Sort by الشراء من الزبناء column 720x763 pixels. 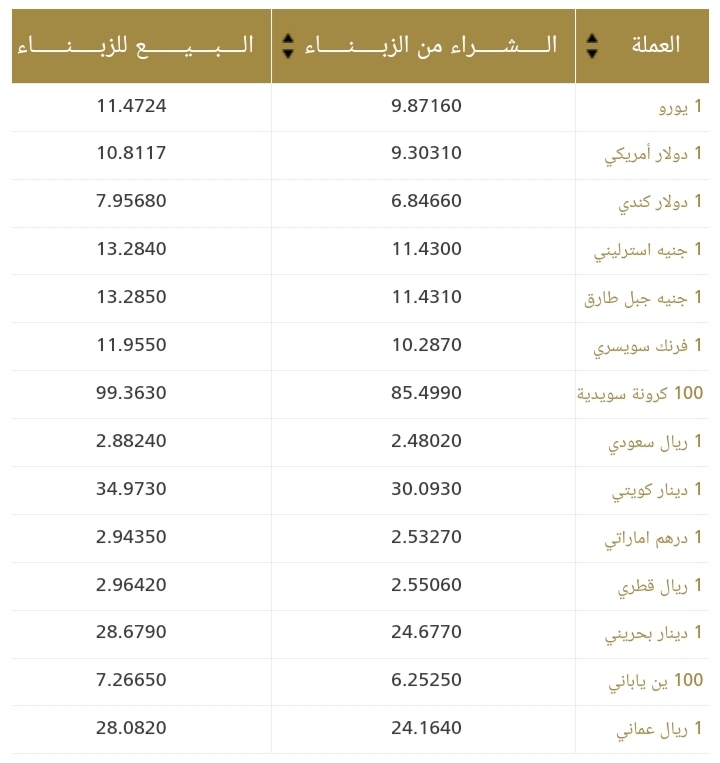click(x=288, y=45)
